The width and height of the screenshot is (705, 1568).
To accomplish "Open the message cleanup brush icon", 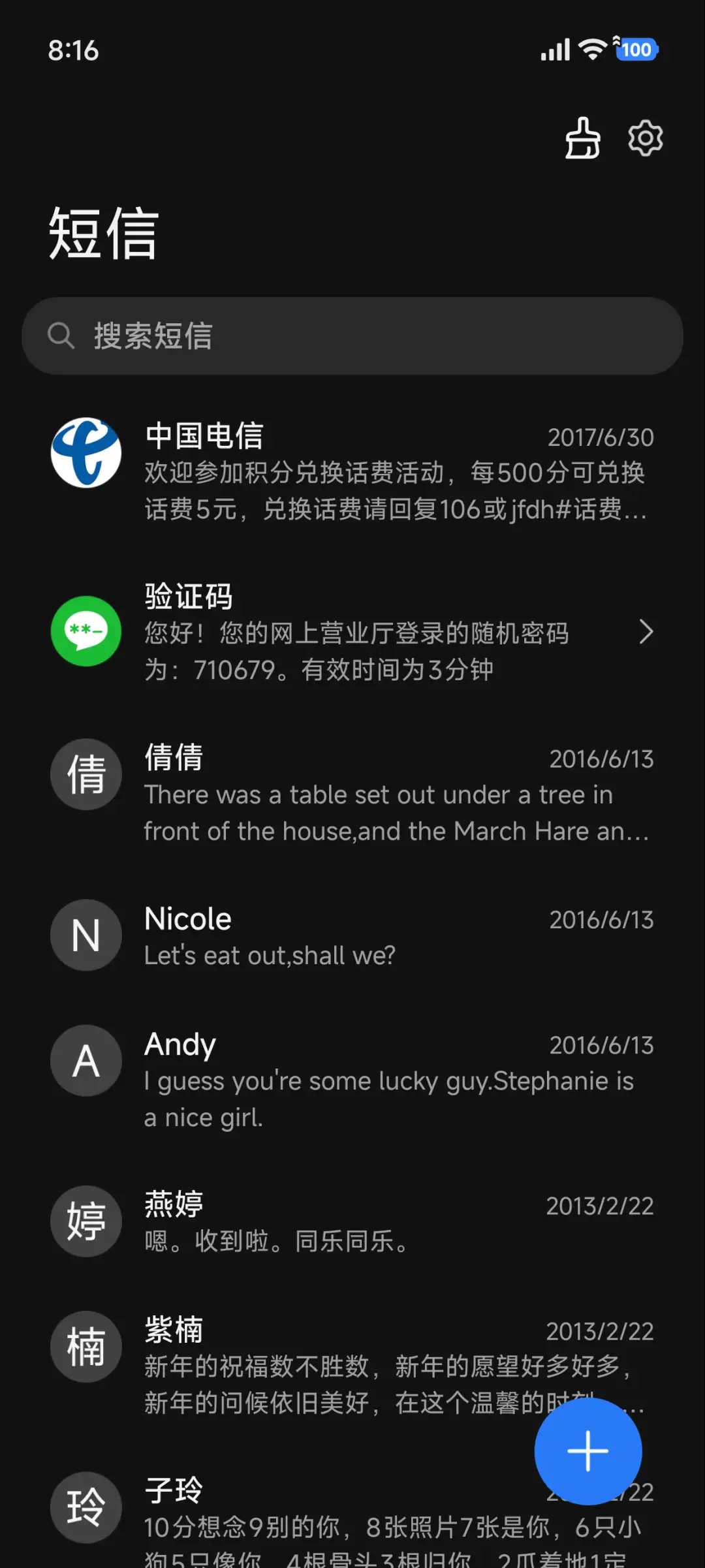I will (582, 138).
